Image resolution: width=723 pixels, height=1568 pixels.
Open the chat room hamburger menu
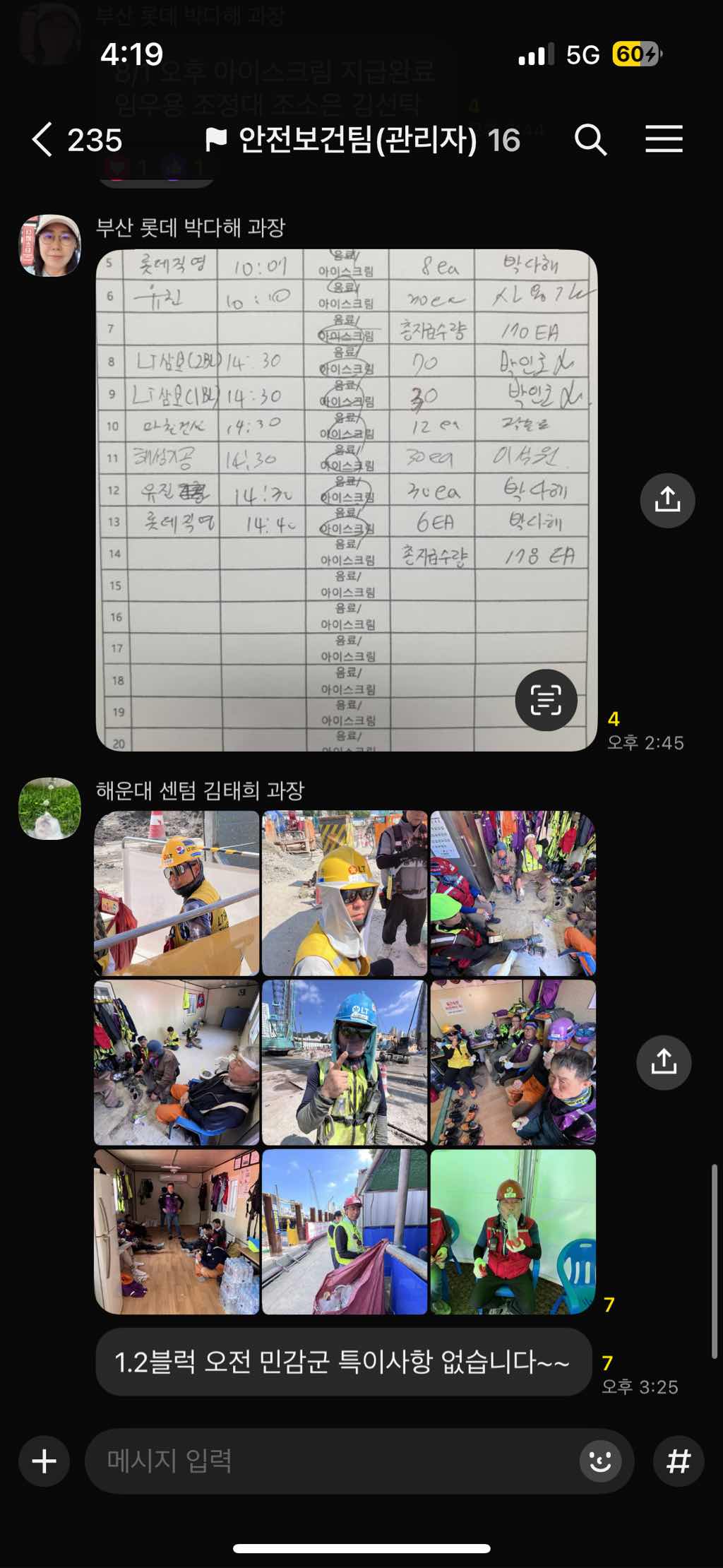[x=664, y=139]
